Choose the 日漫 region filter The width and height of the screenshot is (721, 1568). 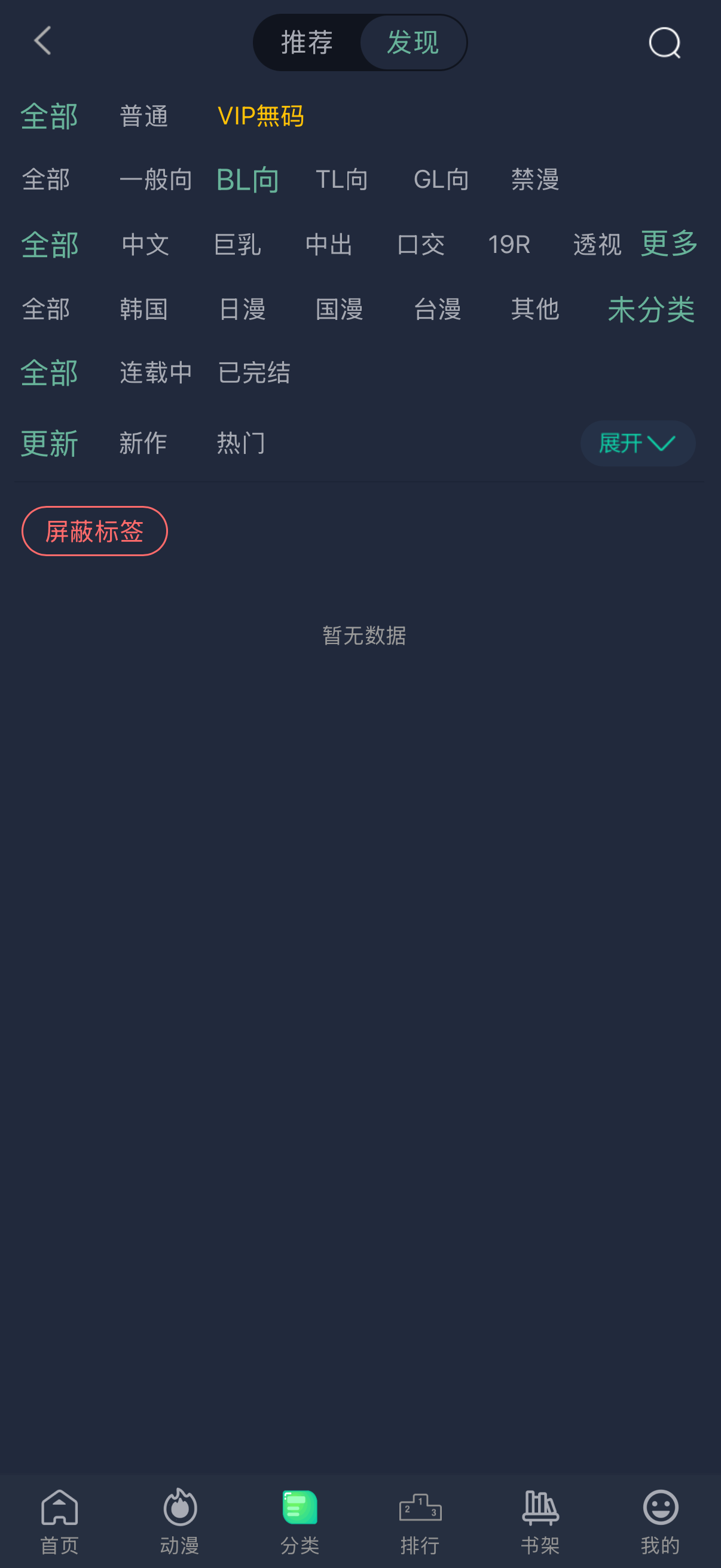[x=242, y=309]
